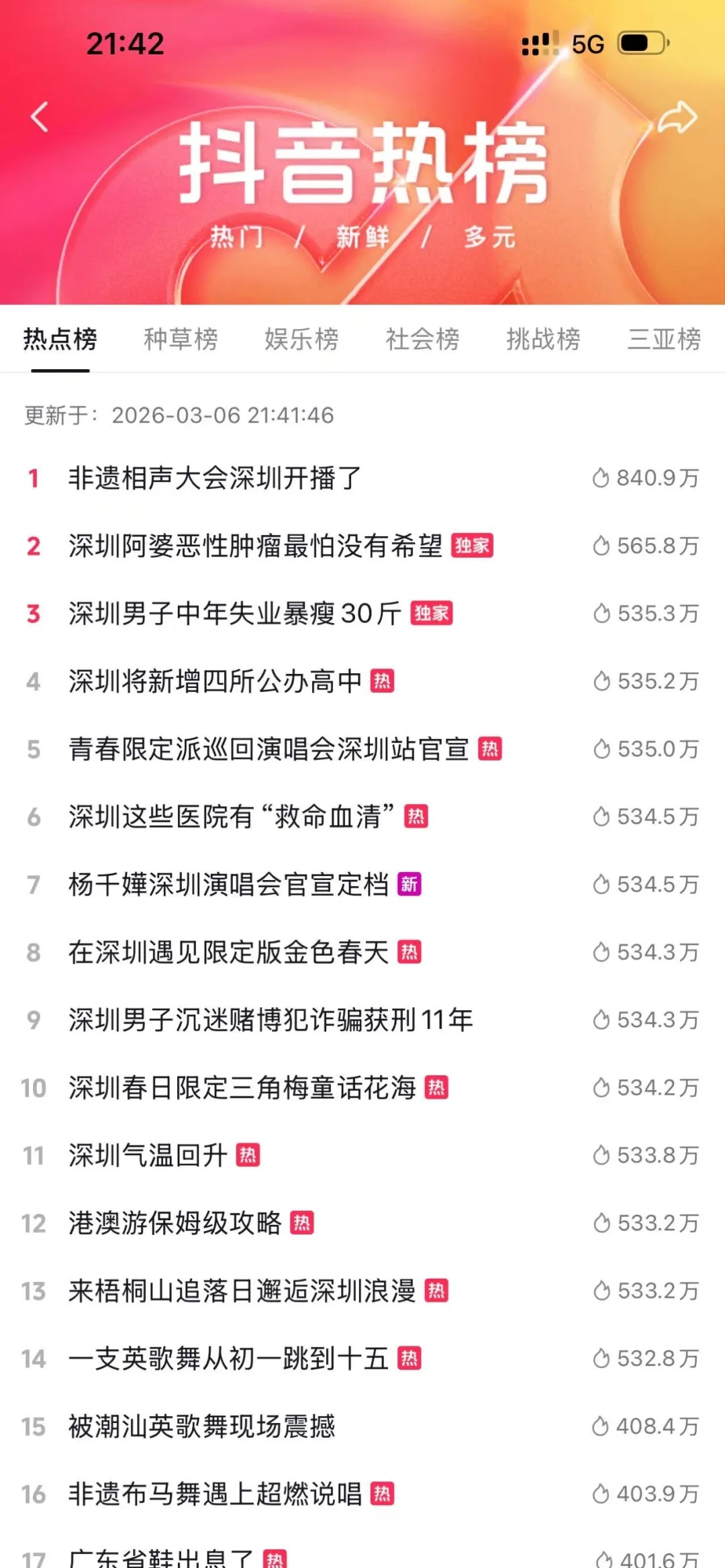This screenshot has width=725, height=1568.
Task: Open topic 非遗相声大会深圳开播了
Action: coord(215,479)
